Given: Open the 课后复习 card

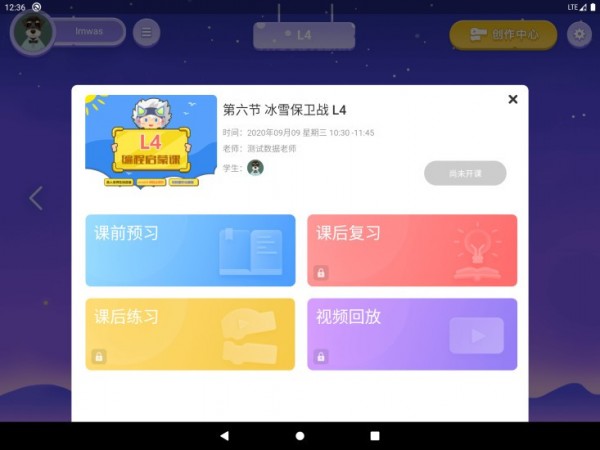Looking at the screenshot, I should pos(412,250).
